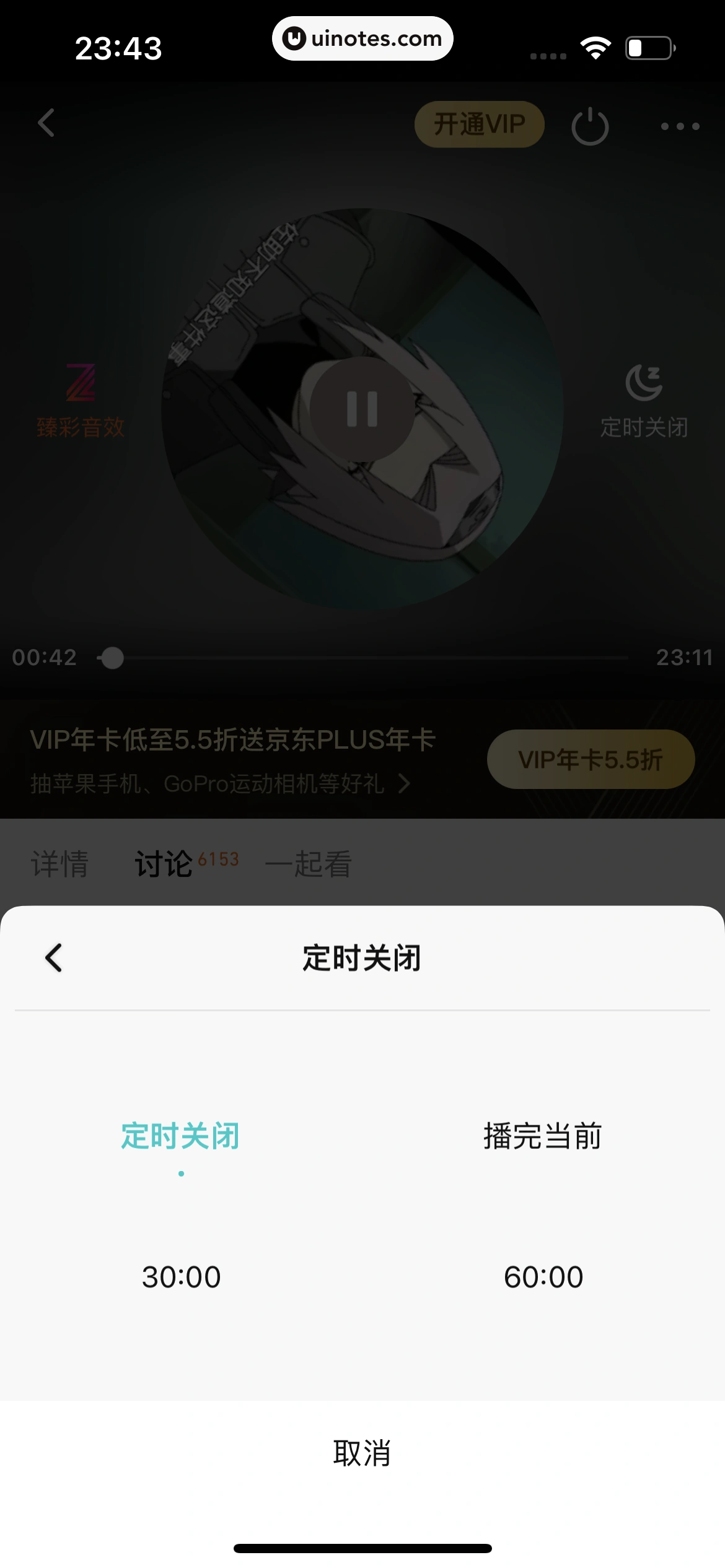Viewport: 725px width, 1568px height.
Task: Go back from the 定时关闭 sheet
Action: (x=54, y=957)
